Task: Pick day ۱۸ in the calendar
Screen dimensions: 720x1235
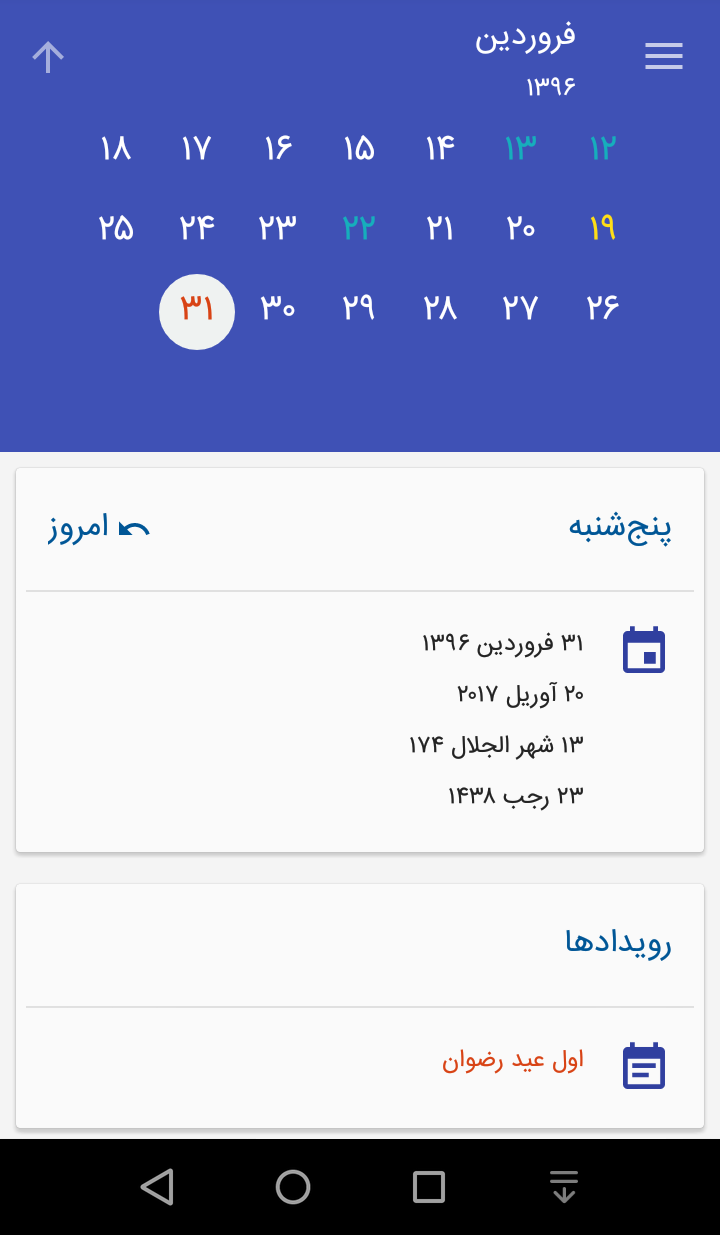Action: [x=116, y=149]
